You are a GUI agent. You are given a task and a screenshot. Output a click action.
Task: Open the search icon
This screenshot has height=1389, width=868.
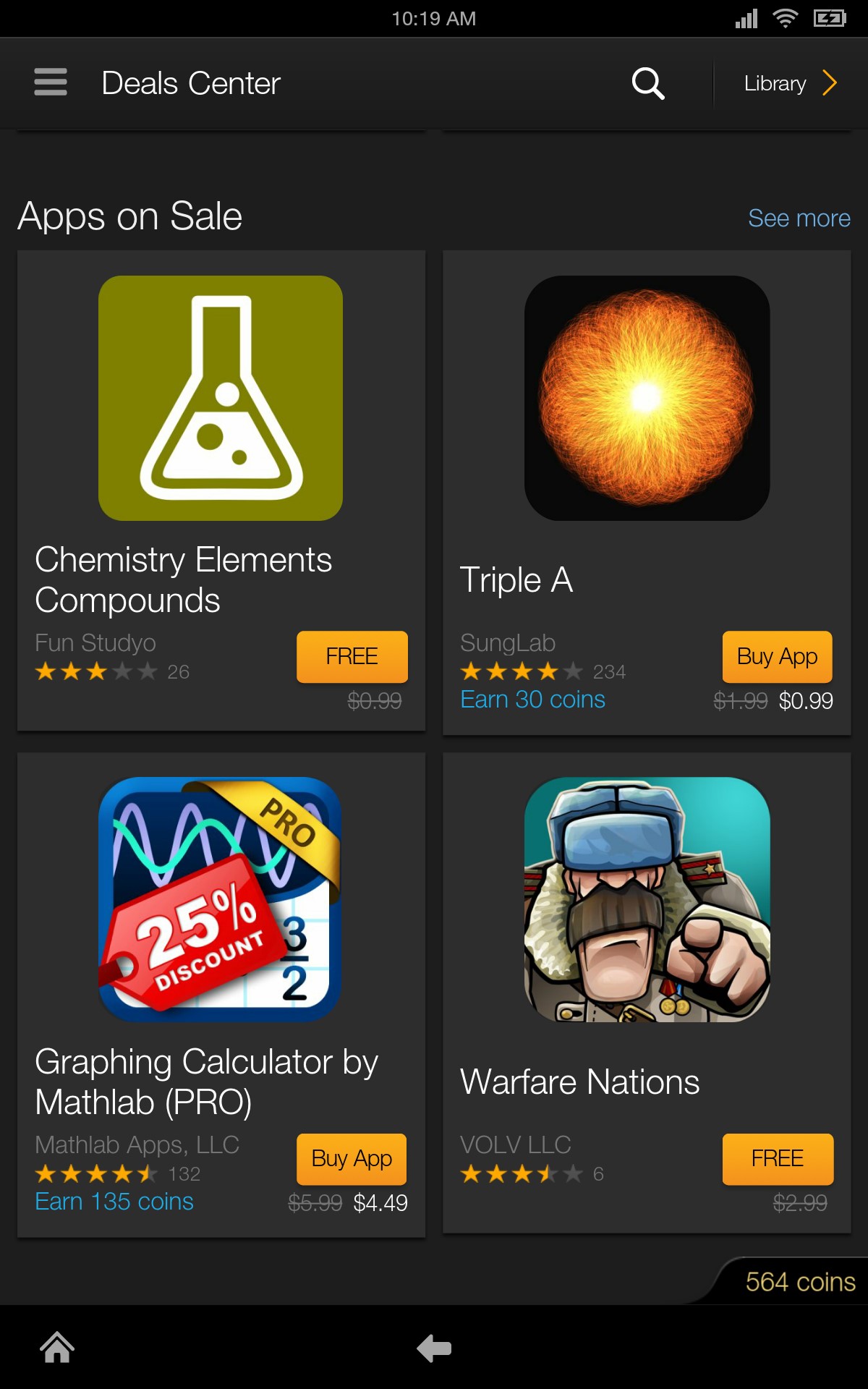pos(647,83)
